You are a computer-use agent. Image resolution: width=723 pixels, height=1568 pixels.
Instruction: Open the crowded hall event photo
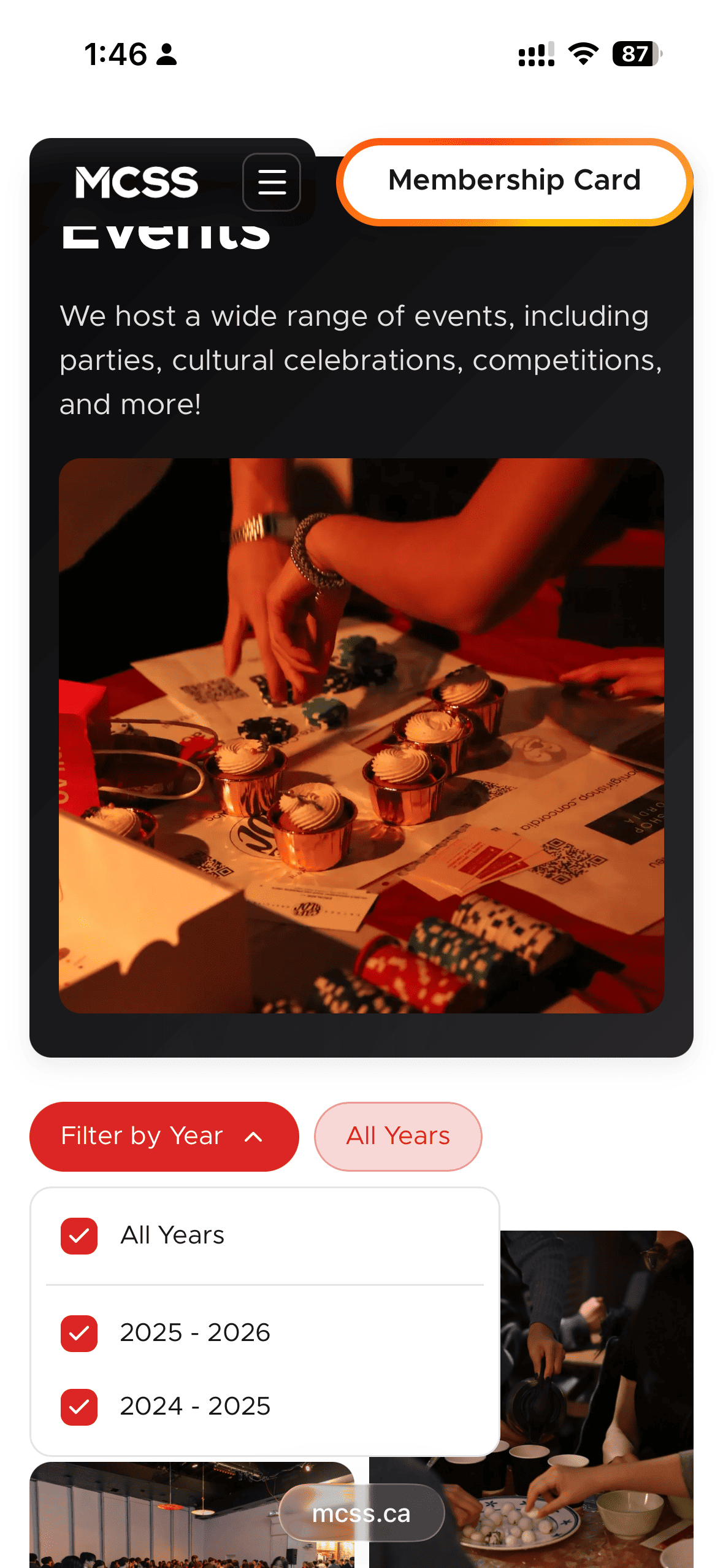coord(153,1521)
